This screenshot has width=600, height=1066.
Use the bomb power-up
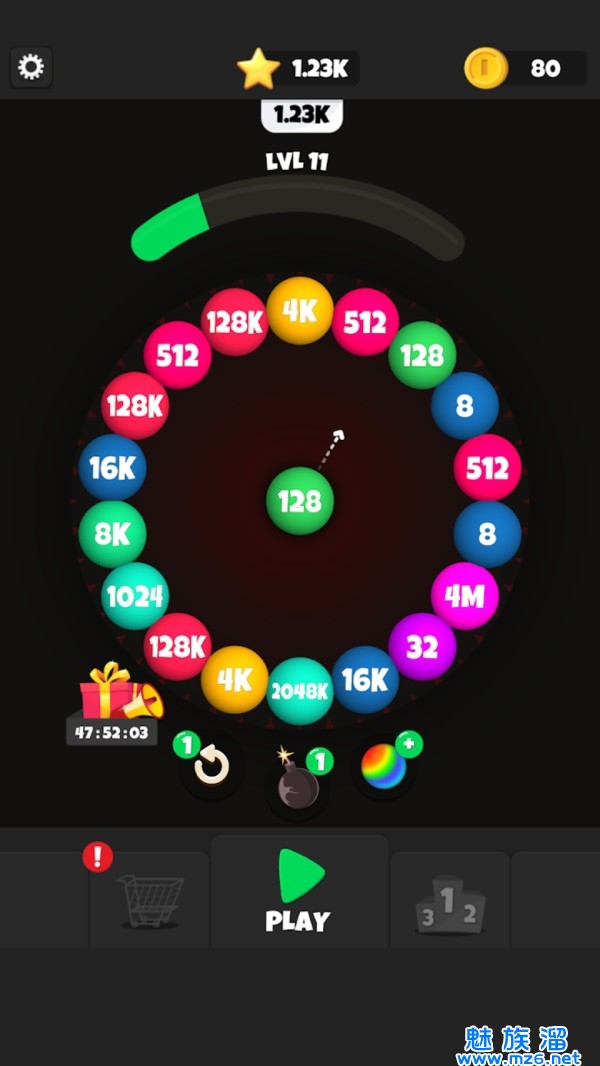coord(298,786)
